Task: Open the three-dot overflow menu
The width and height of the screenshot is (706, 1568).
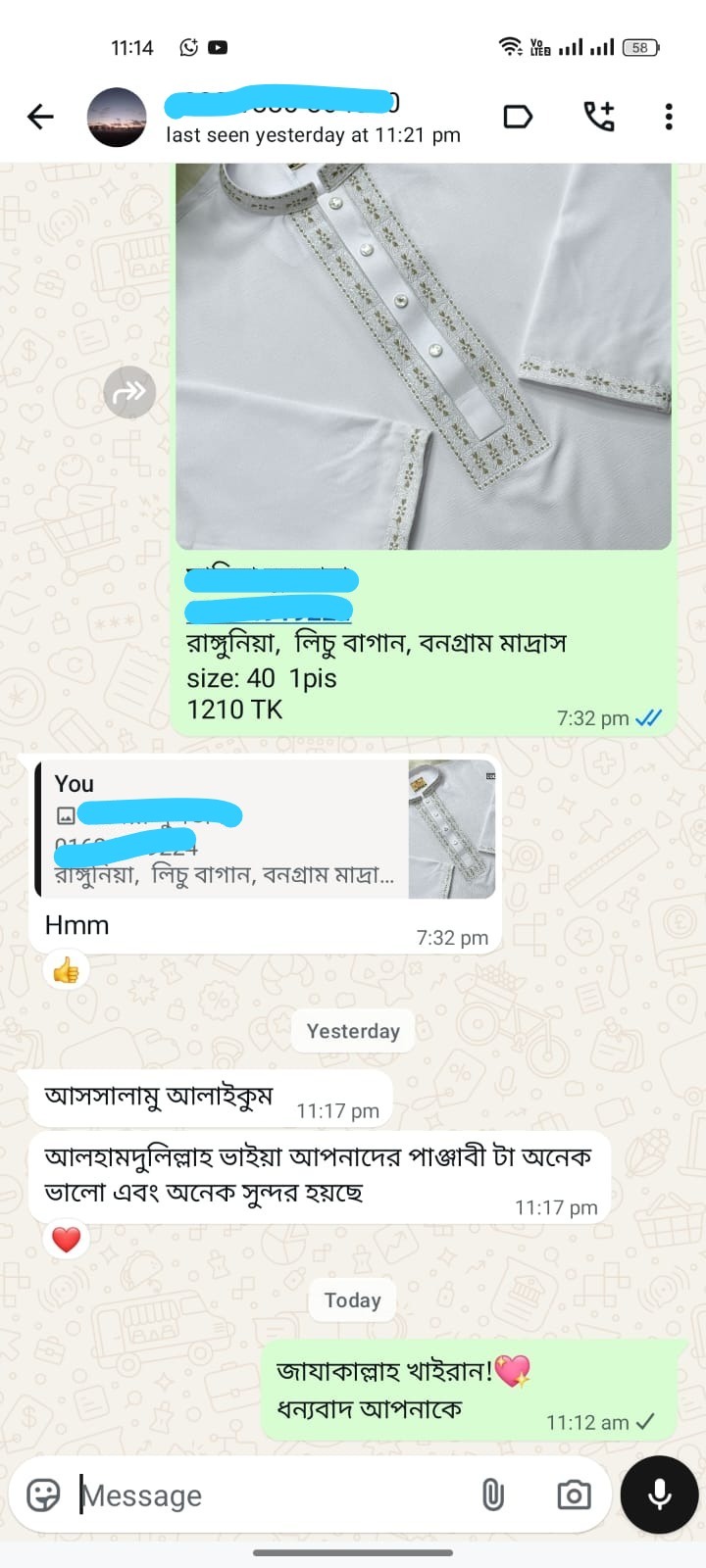Action: (x=669, y=117)
